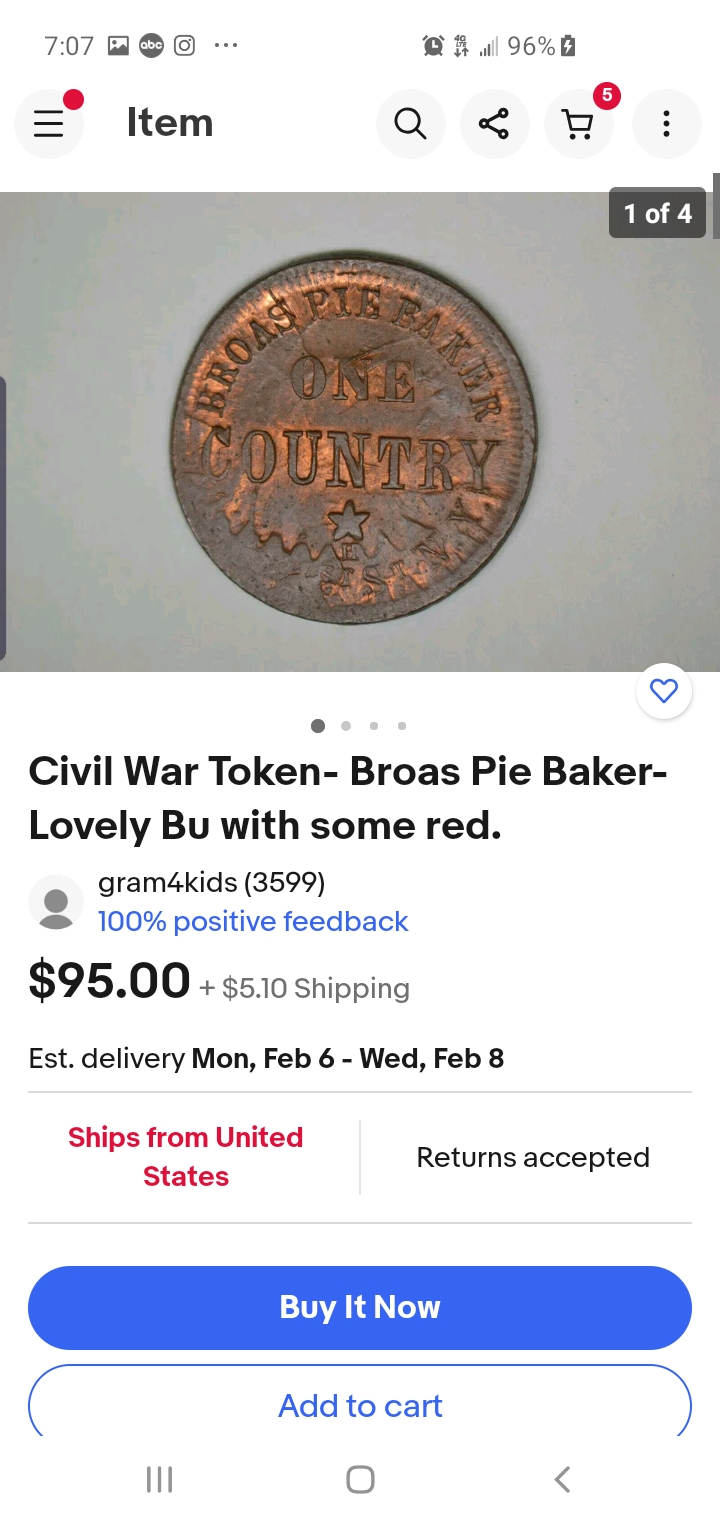The width and height of the screenshot is (720, 1520).
Task: Go back using system back button
Action: pyautogui.click(x=562, y=1479)
